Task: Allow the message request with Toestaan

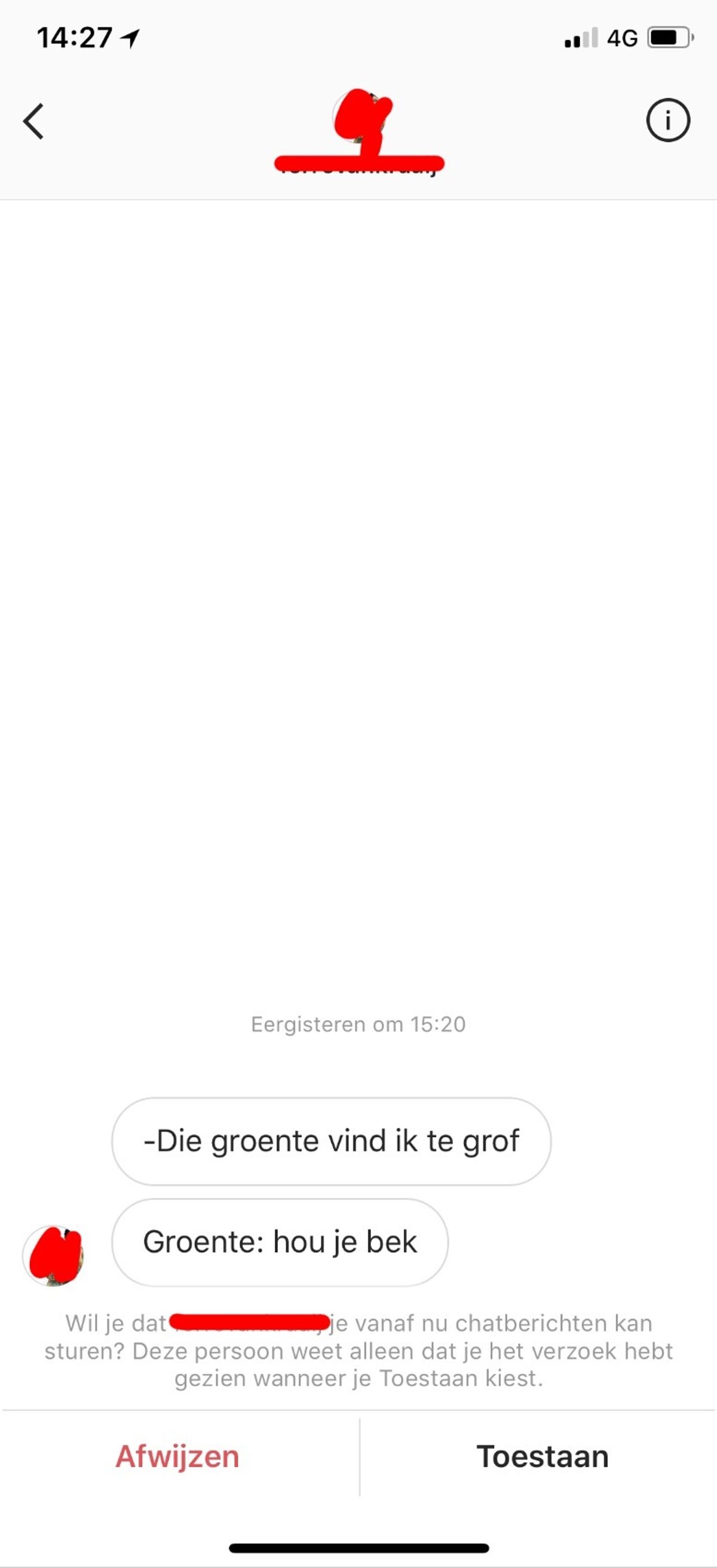Action: click(x=543, y=1457)
